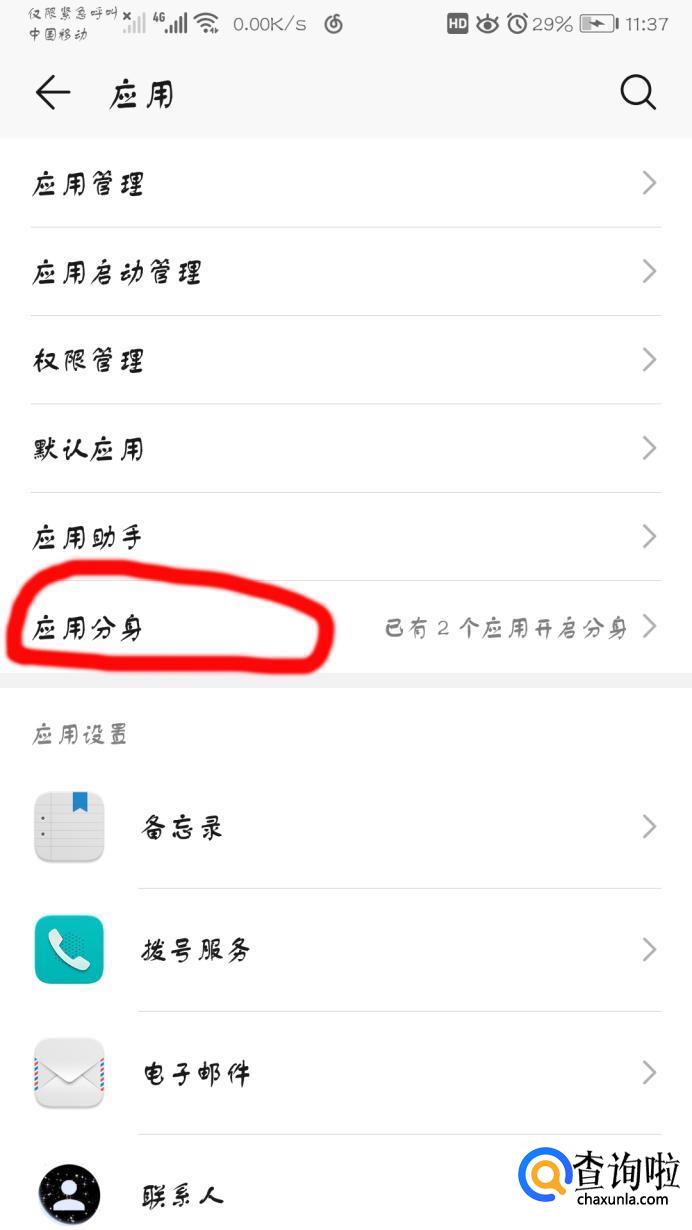Viewport: 692px width, 1230px height.
Task: Open 应用启动管理
Action: coord(345,271)
